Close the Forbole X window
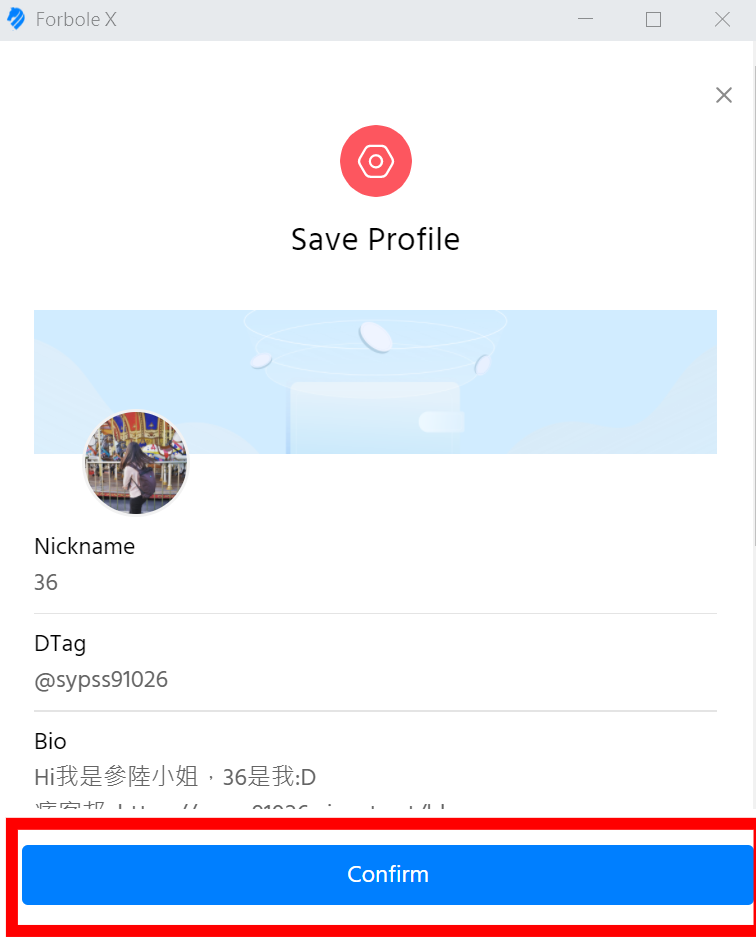756x942 pixels. coord(722,19)
